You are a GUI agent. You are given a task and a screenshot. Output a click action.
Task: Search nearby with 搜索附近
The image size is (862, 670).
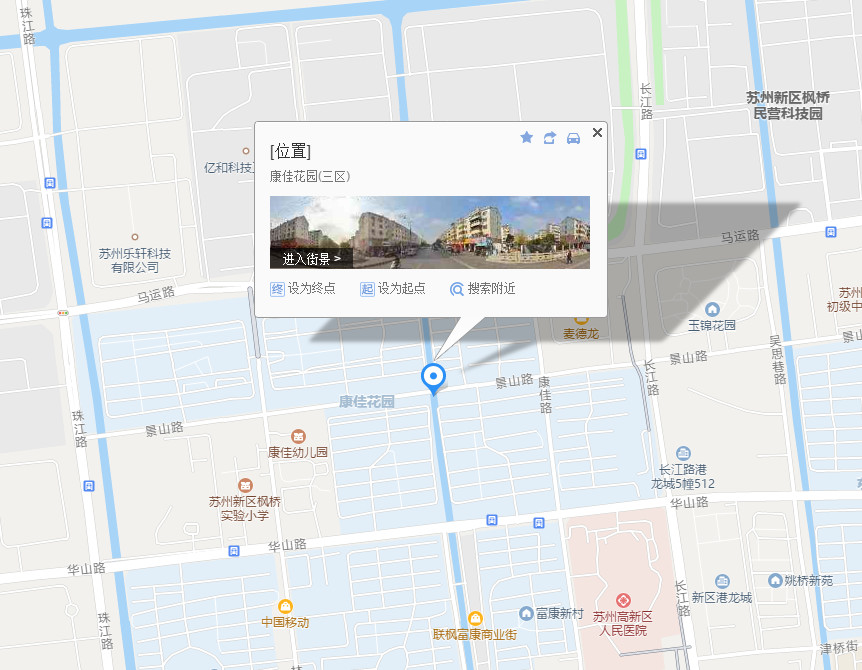click(x=482, y=289)
